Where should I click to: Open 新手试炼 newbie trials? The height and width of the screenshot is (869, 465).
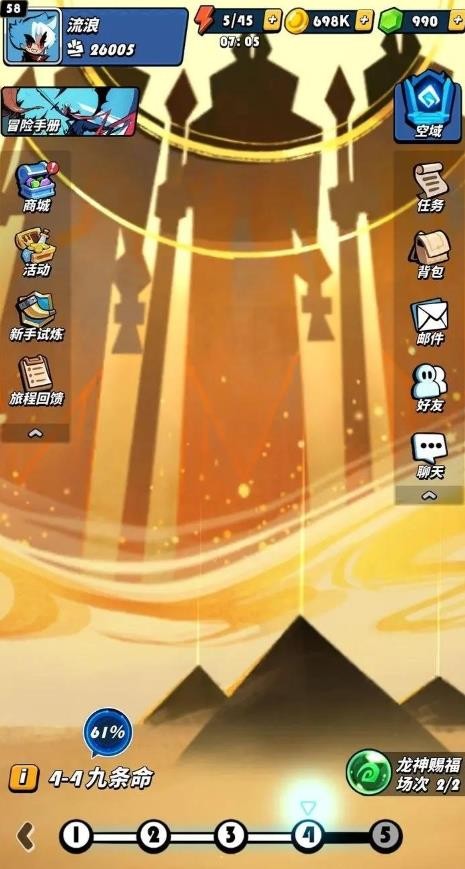click(36, 317)
